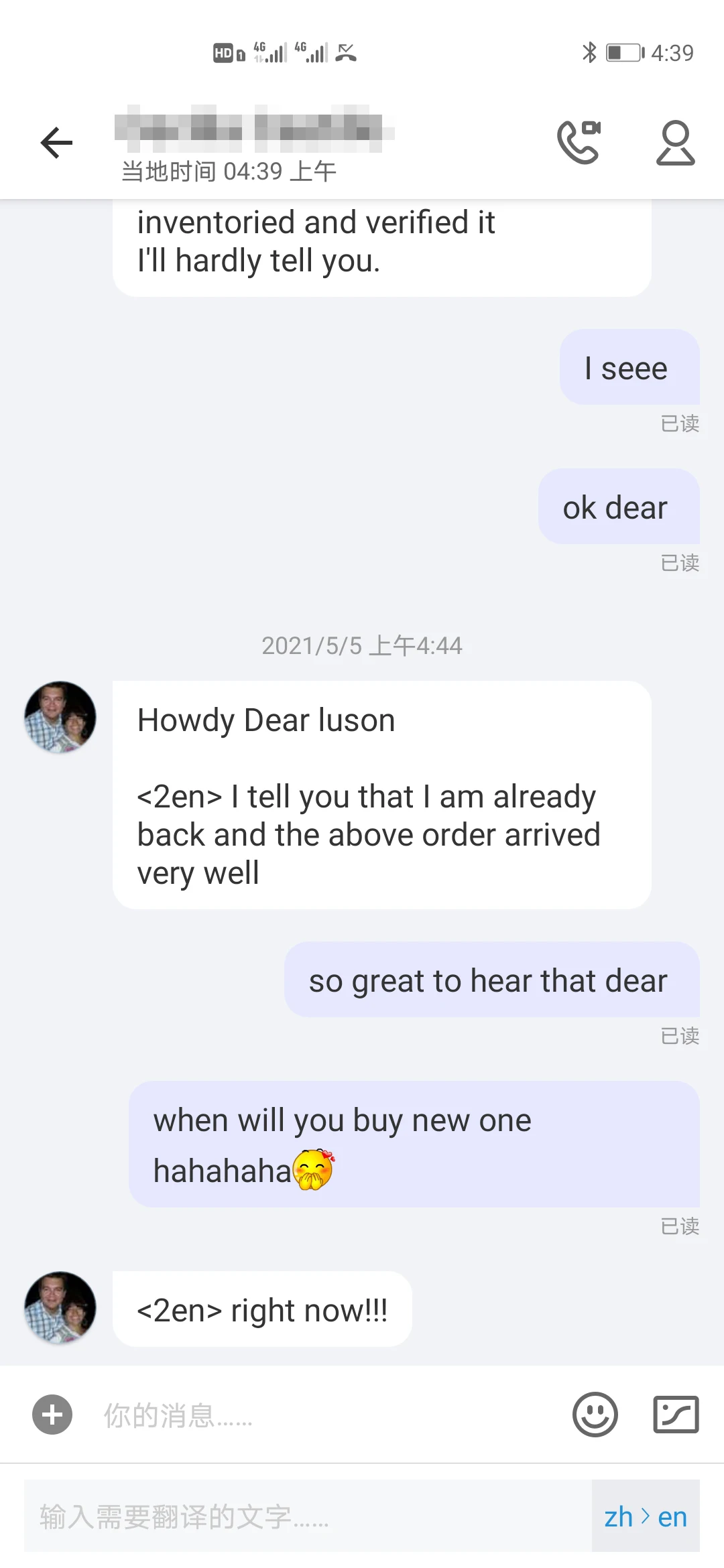
Task: Tap the avatar beside 'right now!!!' message
Action: click(x=60, y=1307)
